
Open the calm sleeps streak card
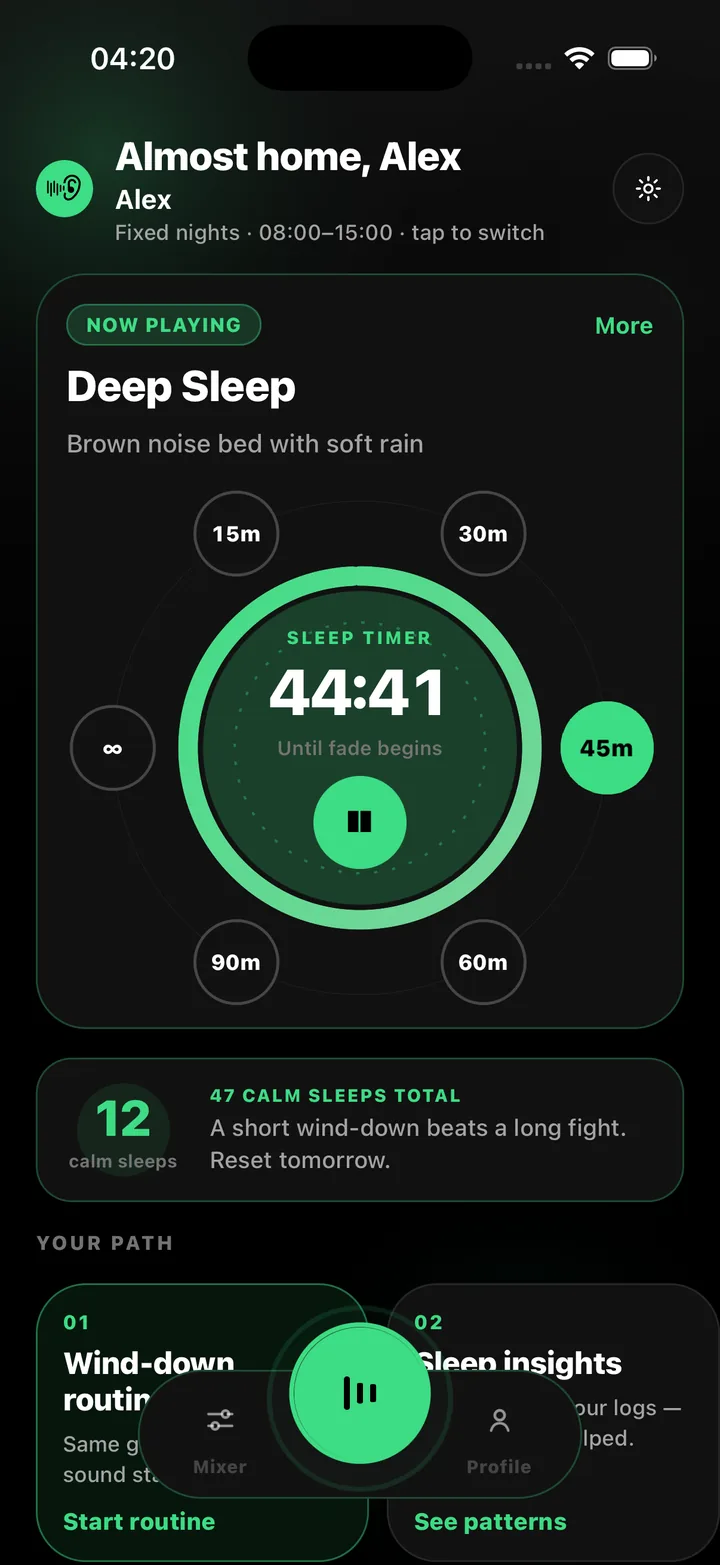(360, 1129)
